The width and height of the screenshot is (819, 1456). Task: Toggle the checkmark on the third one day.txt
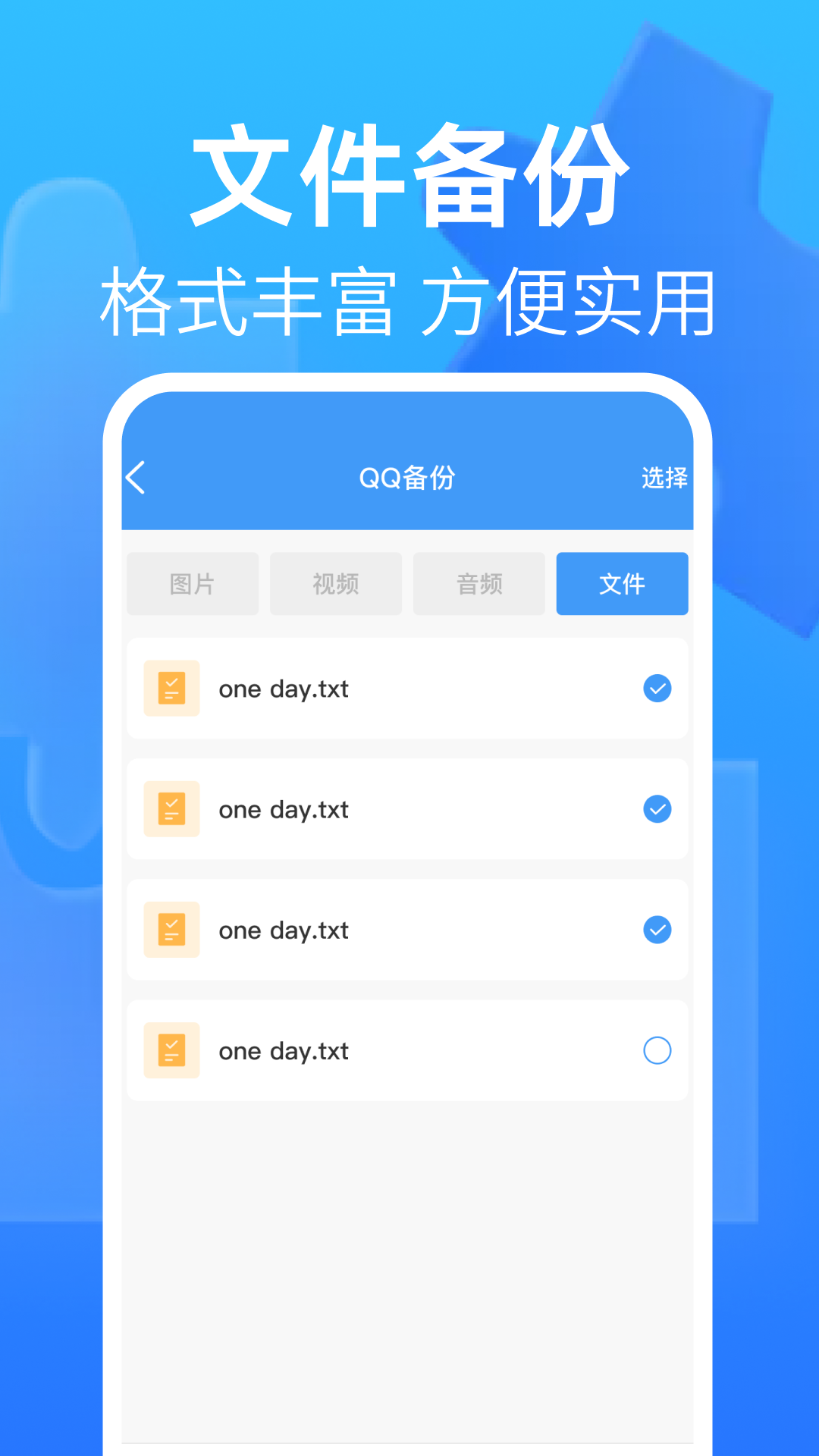657,930
